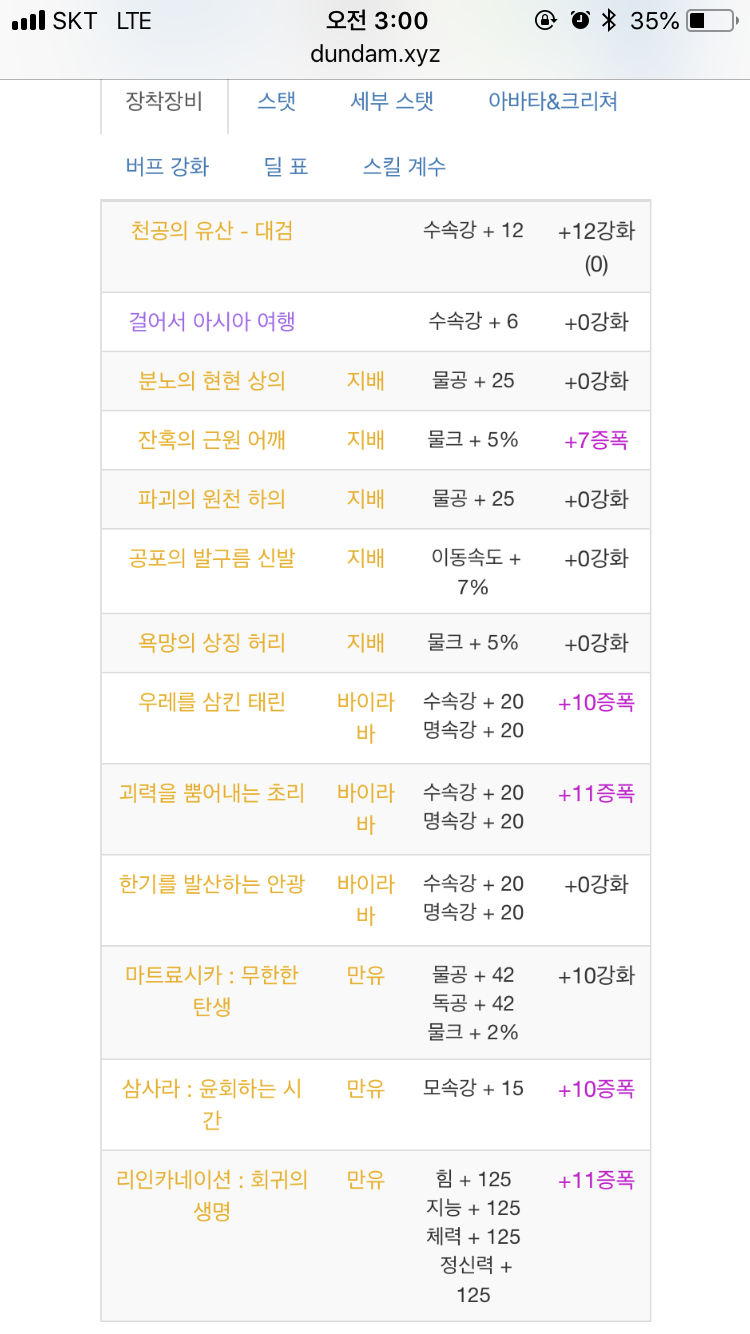Switch to the 아바타&크리쳐 tab

pyautogui.click(x=552, y=102)
